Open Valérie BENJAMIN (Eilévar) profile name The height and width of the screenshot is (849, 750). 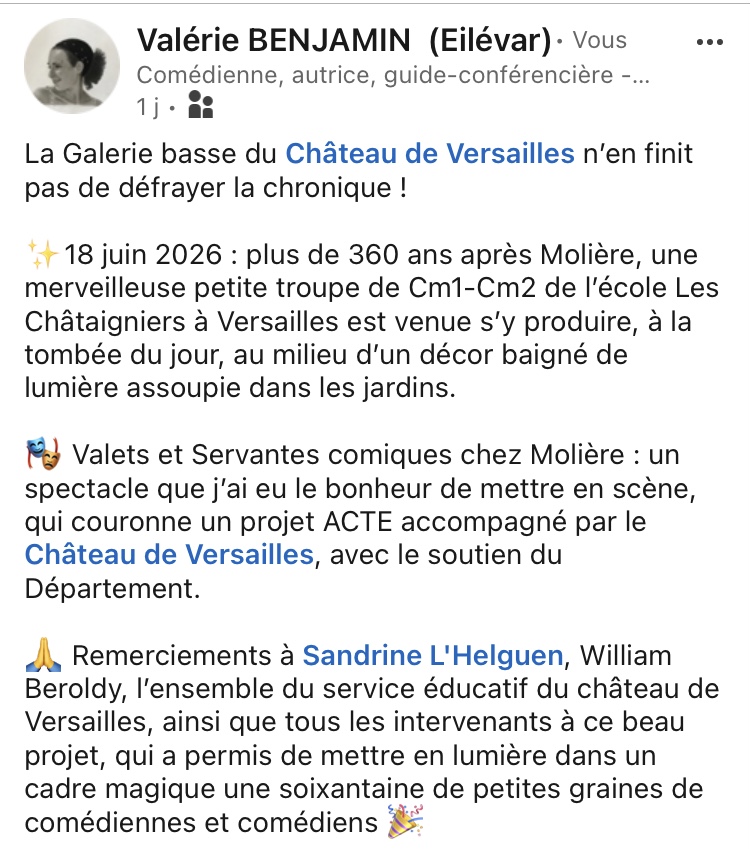(x=344, y=40)
